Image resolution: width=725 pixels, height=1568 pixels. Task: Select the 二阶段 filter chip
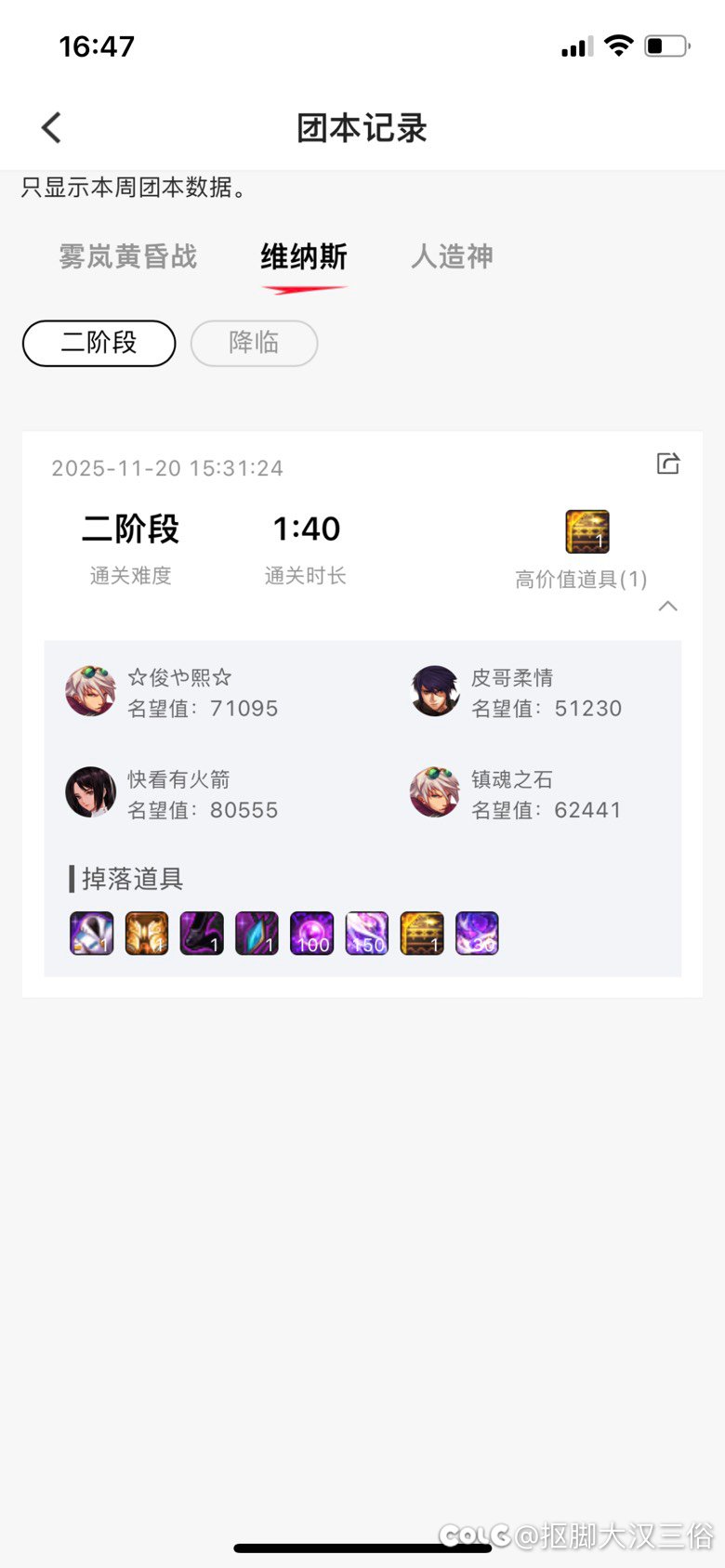pos(99,343)
